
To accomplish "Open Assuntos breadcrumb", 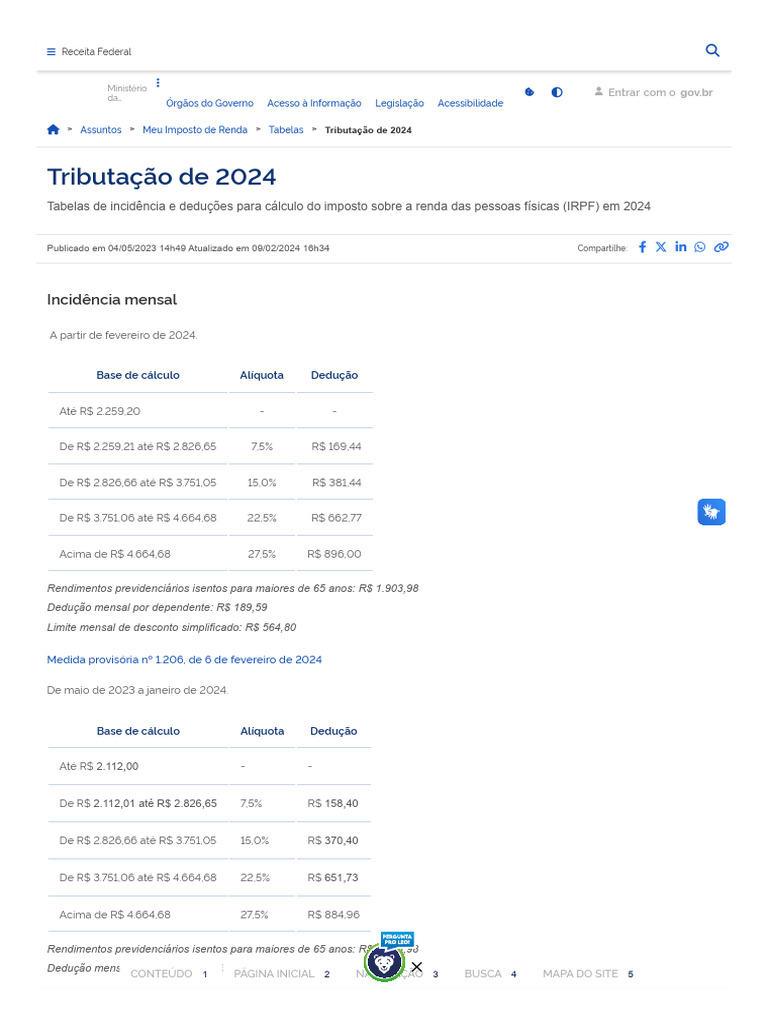I will pos(101,130).
